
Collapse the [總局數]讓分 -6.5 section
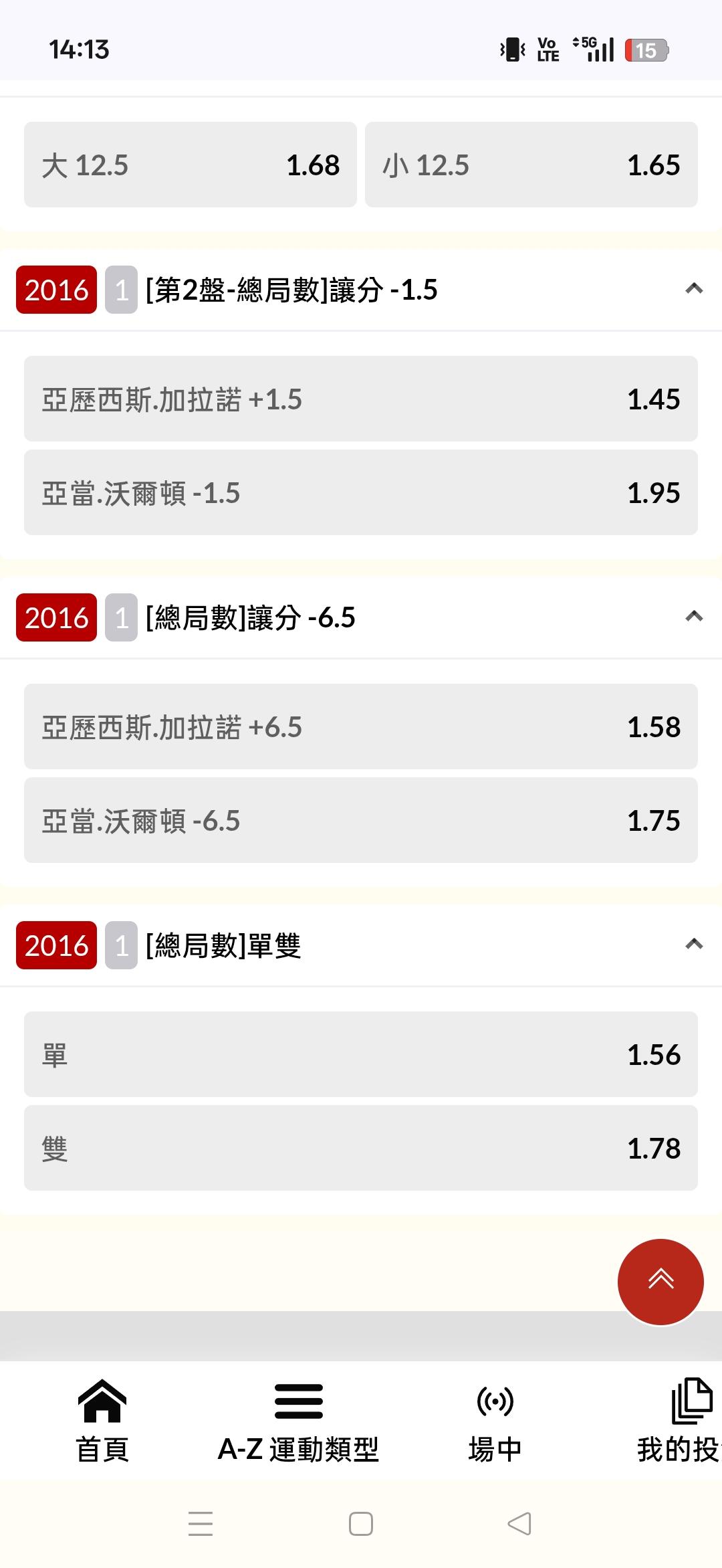694,617
